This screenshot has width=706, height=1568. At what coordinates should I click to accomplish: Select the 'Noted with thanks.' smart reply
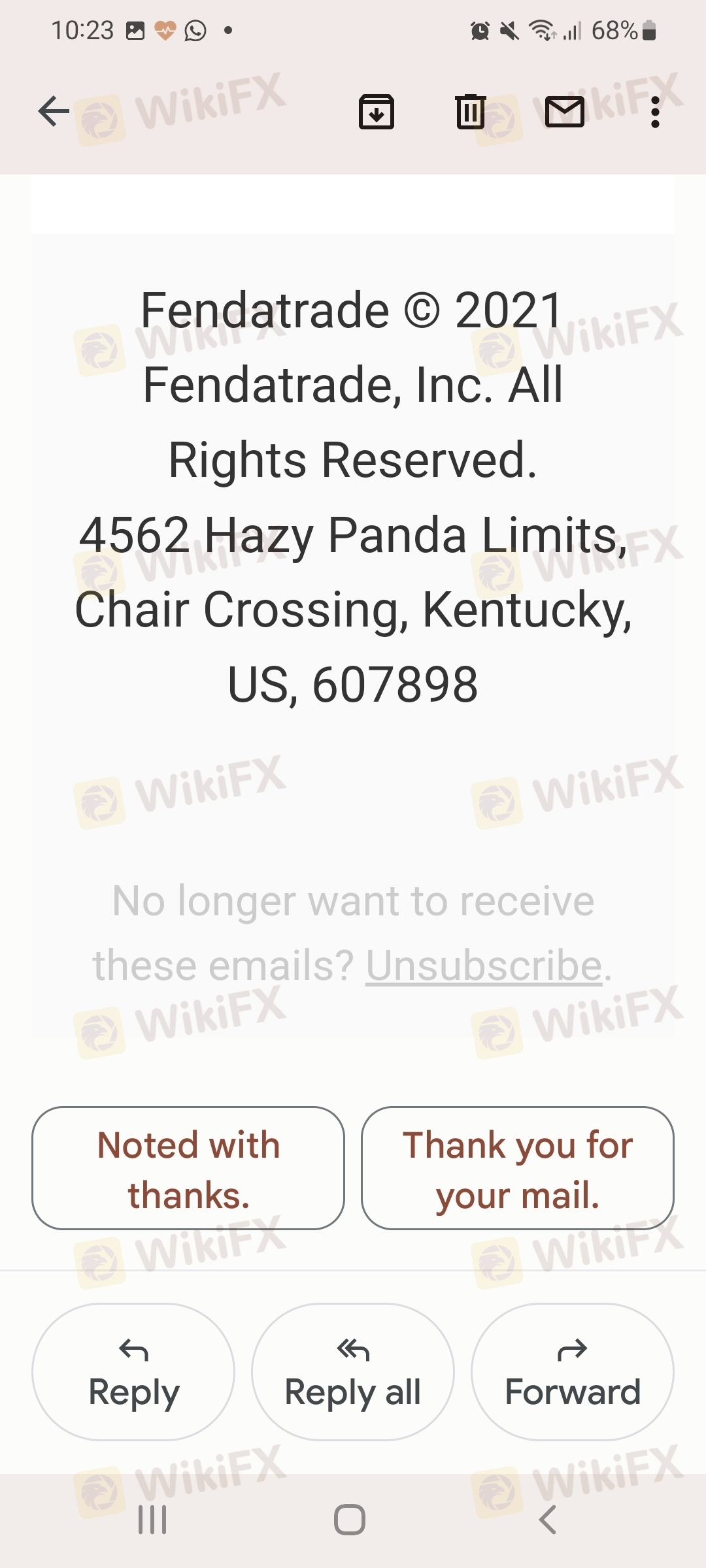188,1168
